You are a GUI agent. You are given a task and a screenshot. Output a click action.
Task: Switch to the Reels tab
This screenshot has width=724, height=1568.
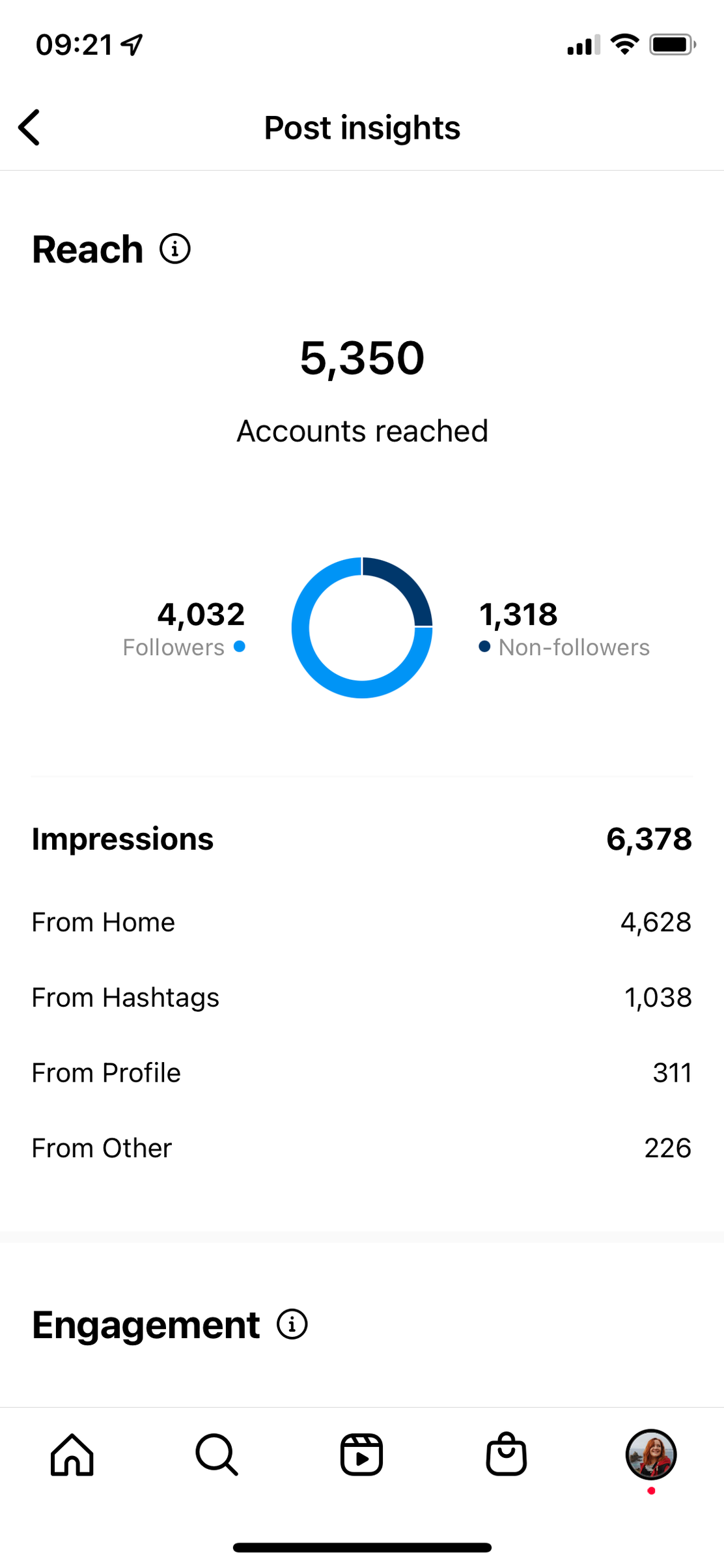(x=361, y=1454)
